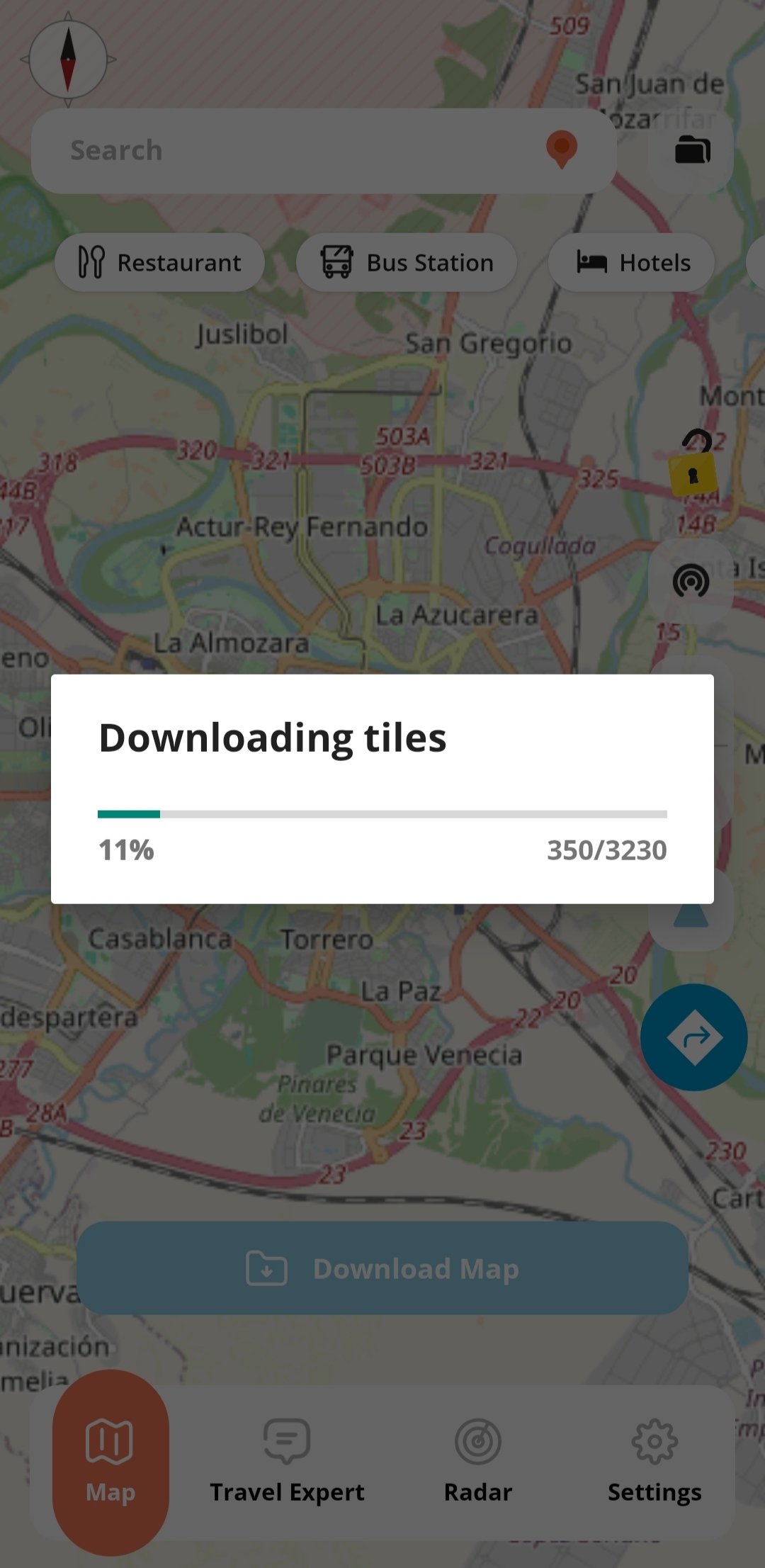Tap the compass icon
Viewport: 765px width, 1568px height.
coord(68,60)
